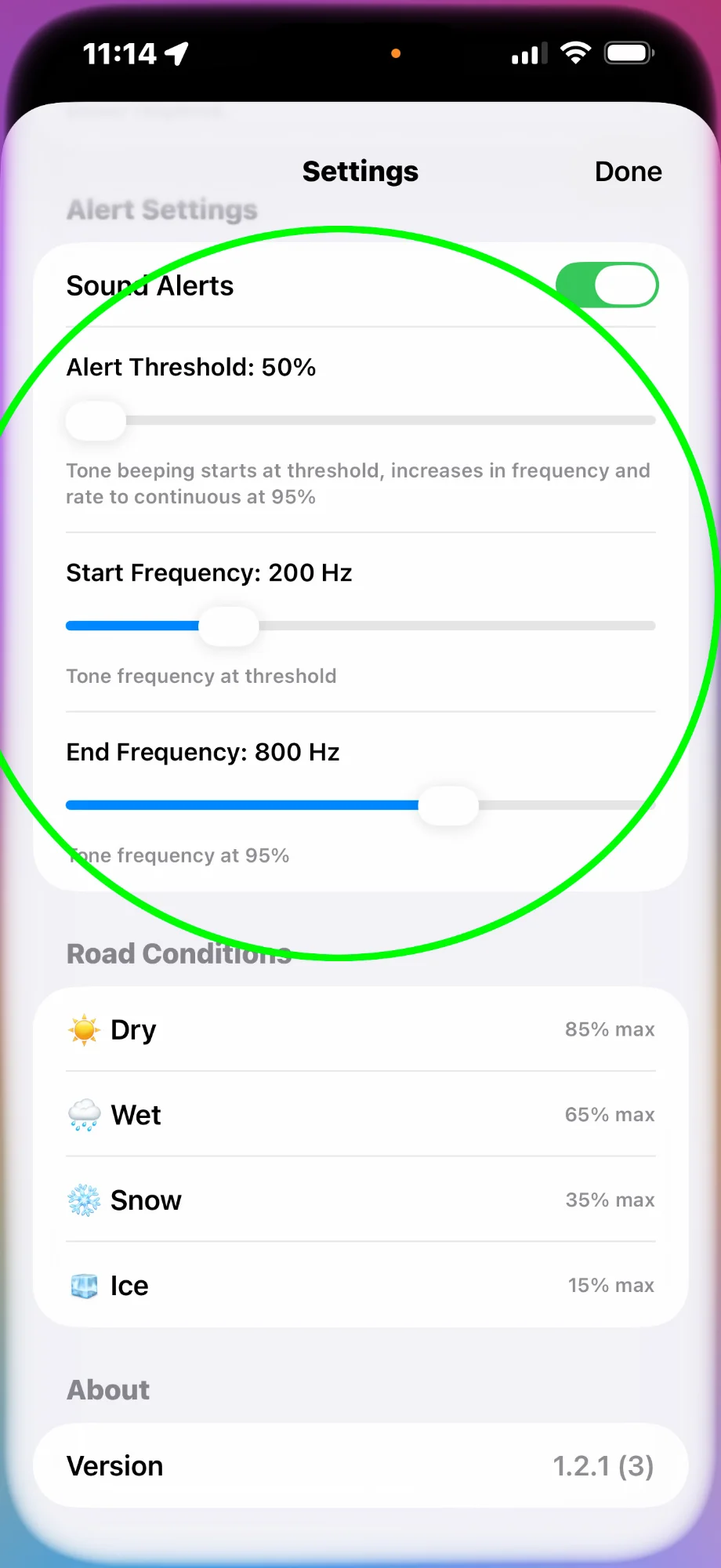Tap the Version row showing 1.2.1
721x1568 pixels.
click(x=360, y=1465)
